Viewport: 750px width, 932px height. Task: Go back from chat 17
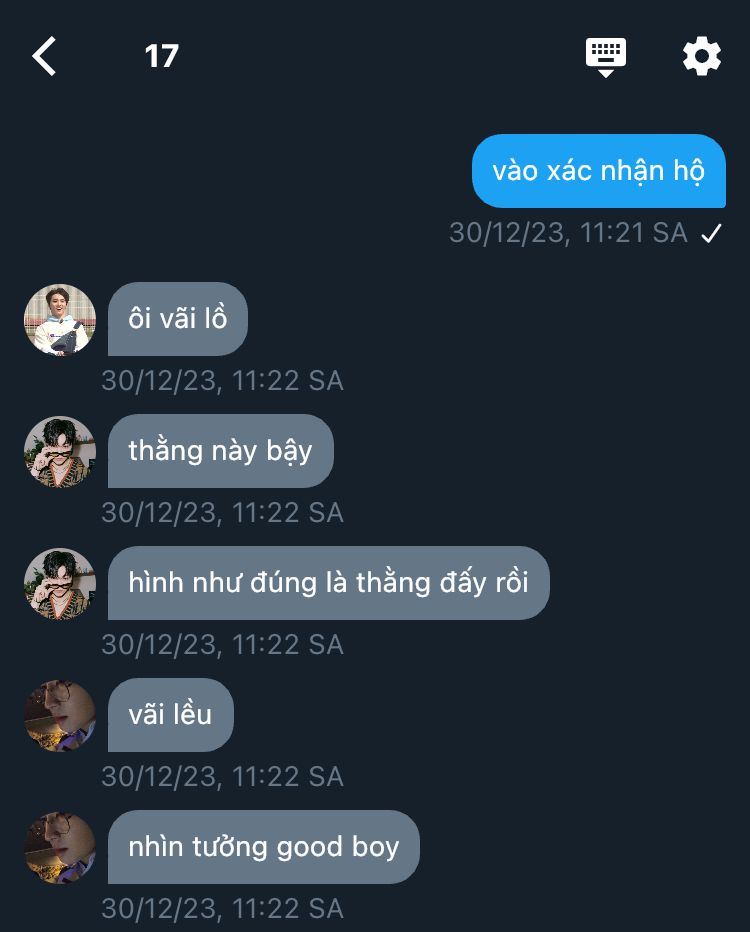point(44,56)
